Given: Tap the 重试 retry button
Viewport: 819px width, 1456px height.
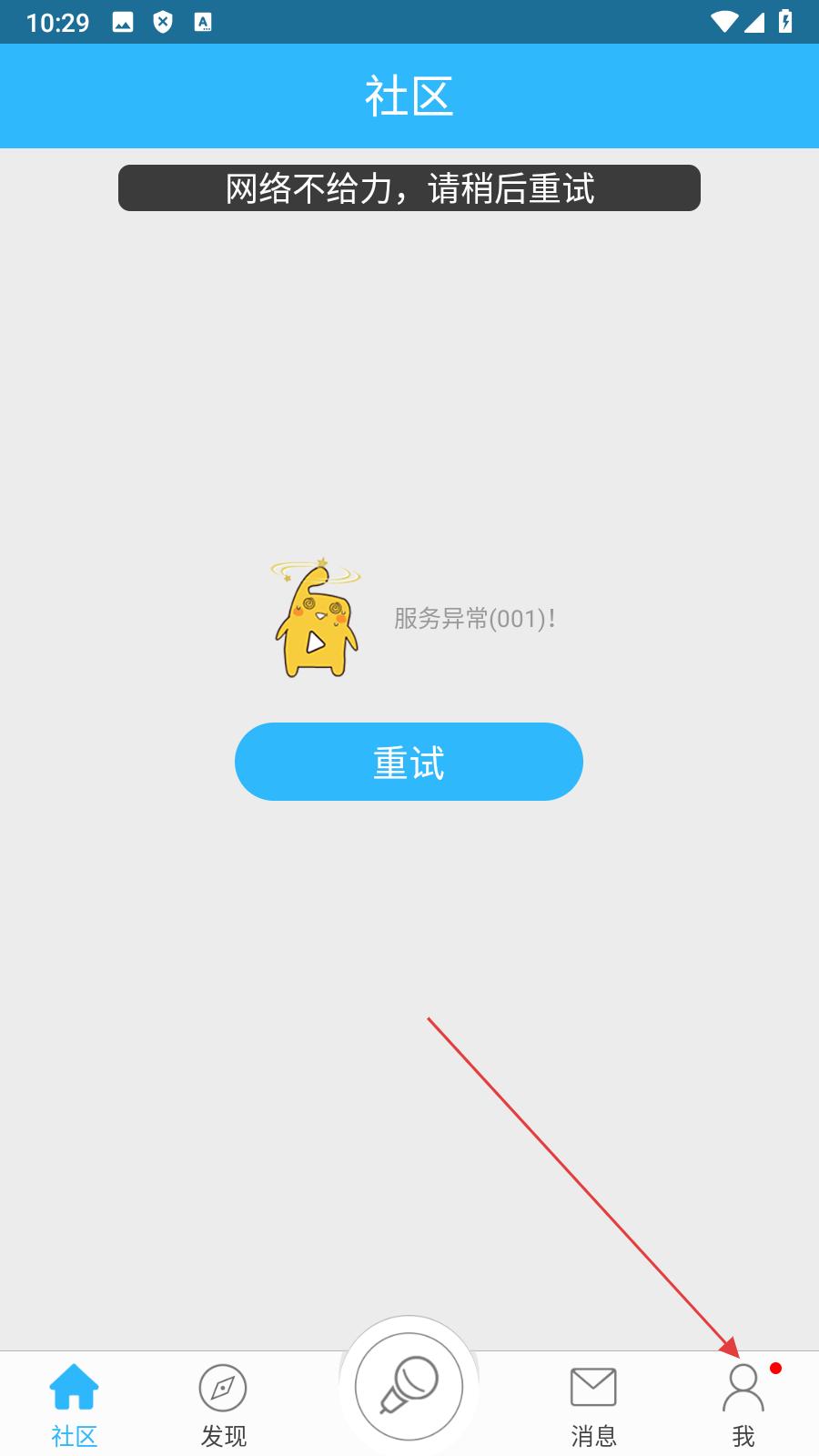Looking at the screenshot, I should tap(409, 762).
